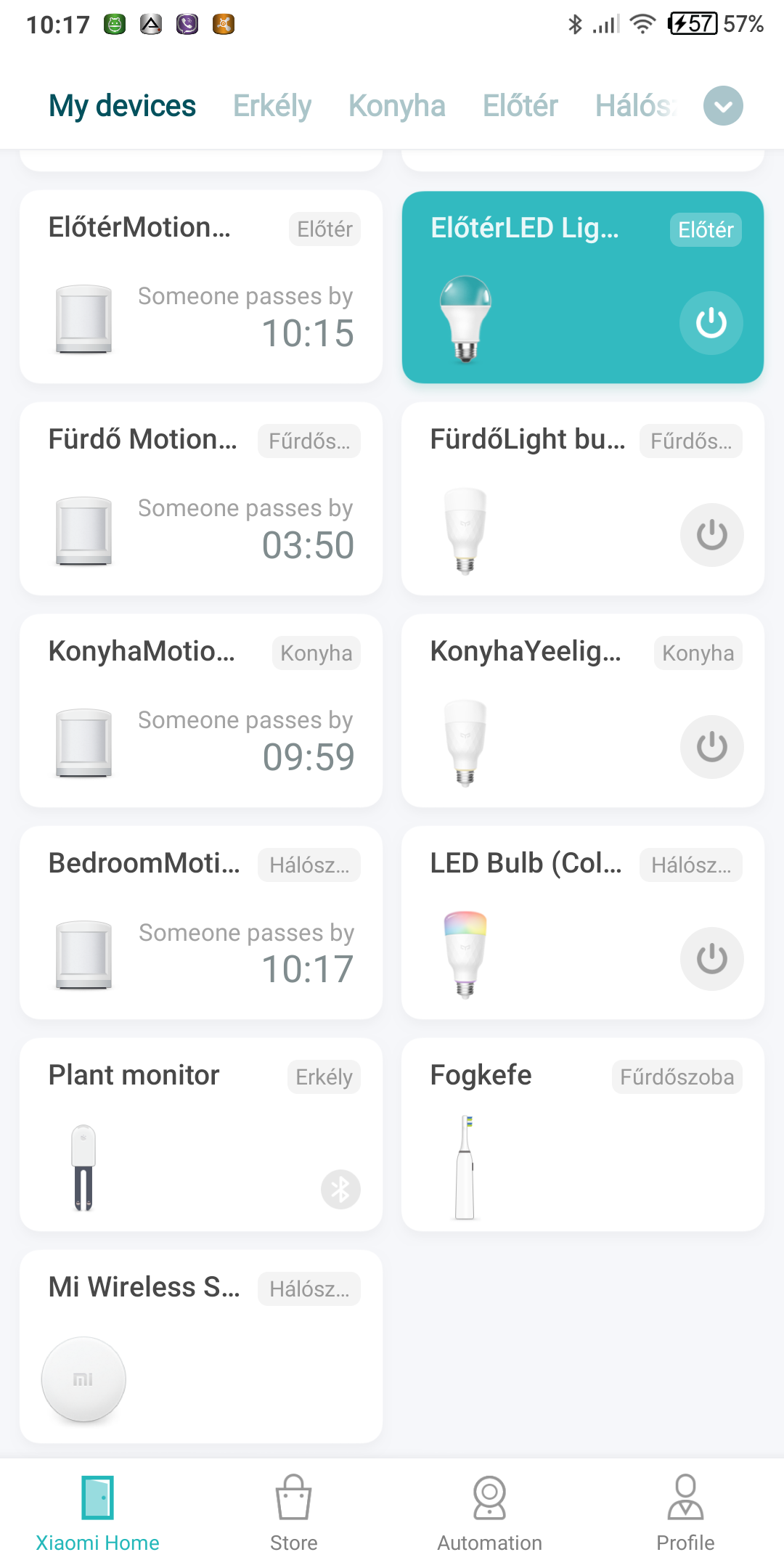Image resolution: width=784 pixels, height=1568 pixels.
Task: Switch to the Előtér room tab
Action: [x=520, y=106]
